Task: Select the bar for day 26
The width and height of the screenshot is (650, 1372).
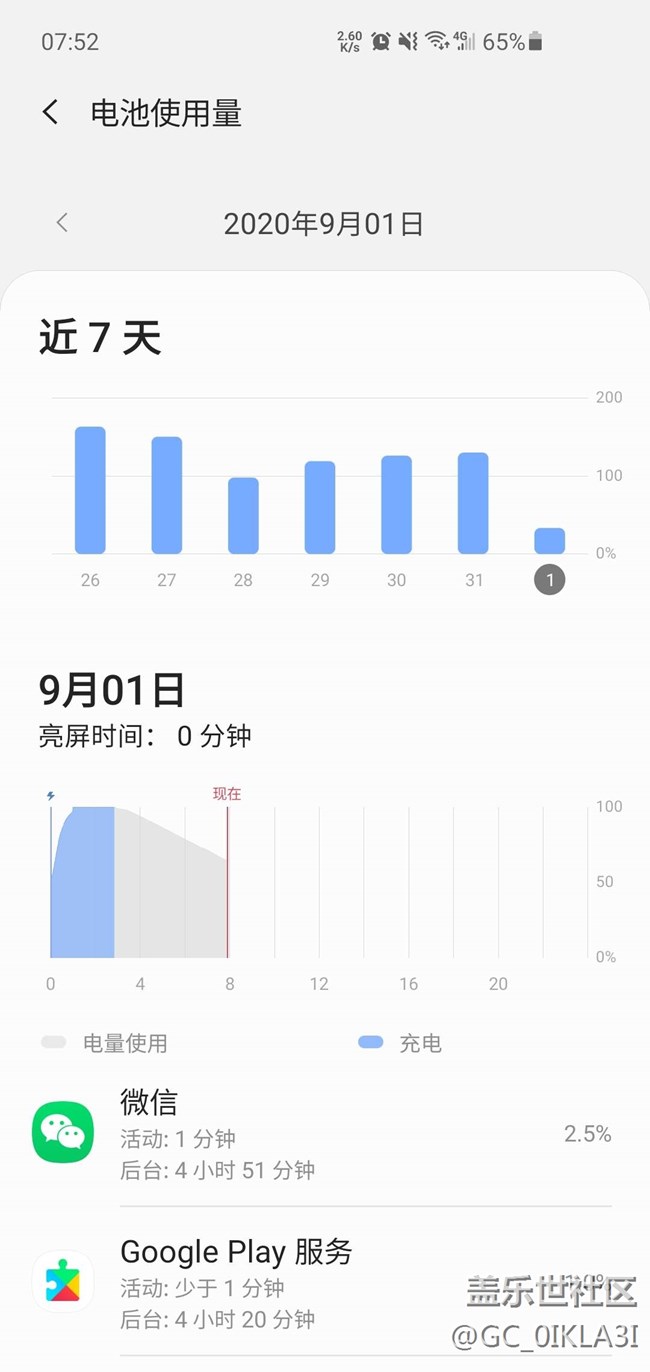Action: point(90,490)
